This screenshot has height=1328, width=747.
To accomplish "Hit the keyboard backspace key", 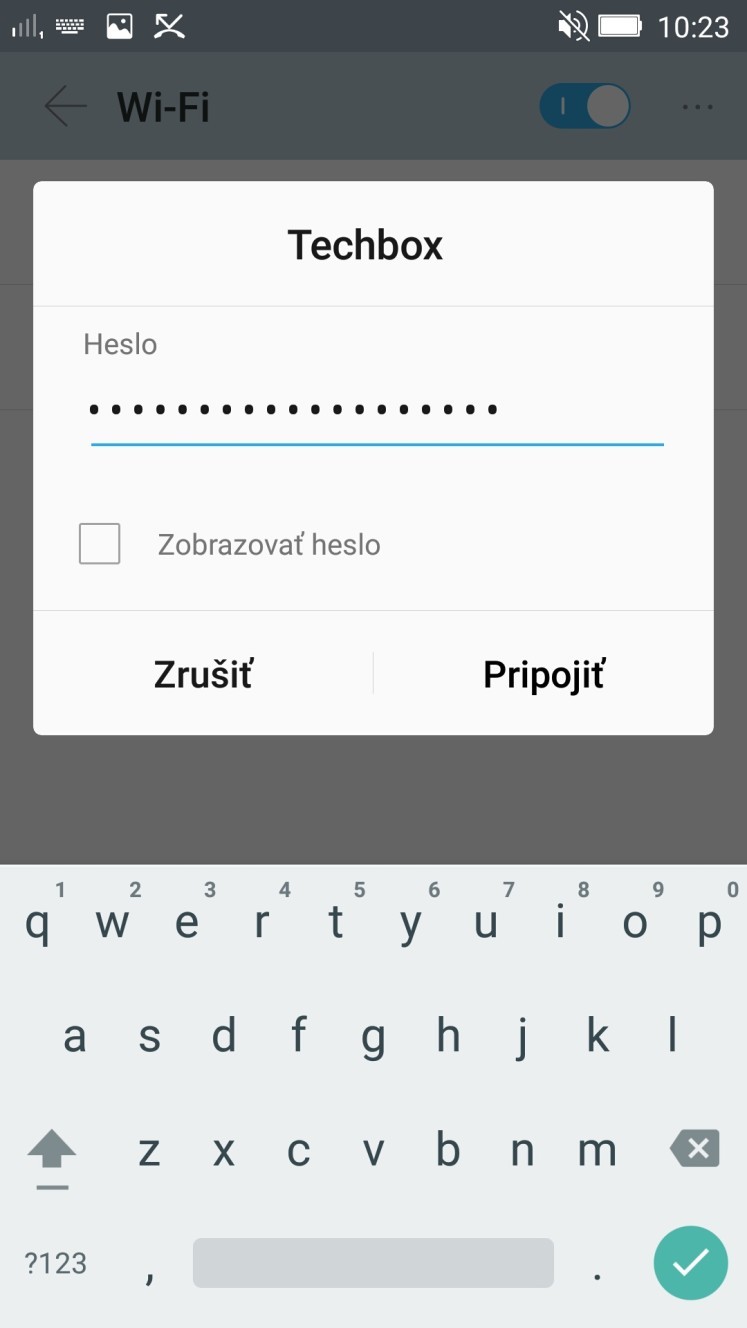I will click(696, 1149).
